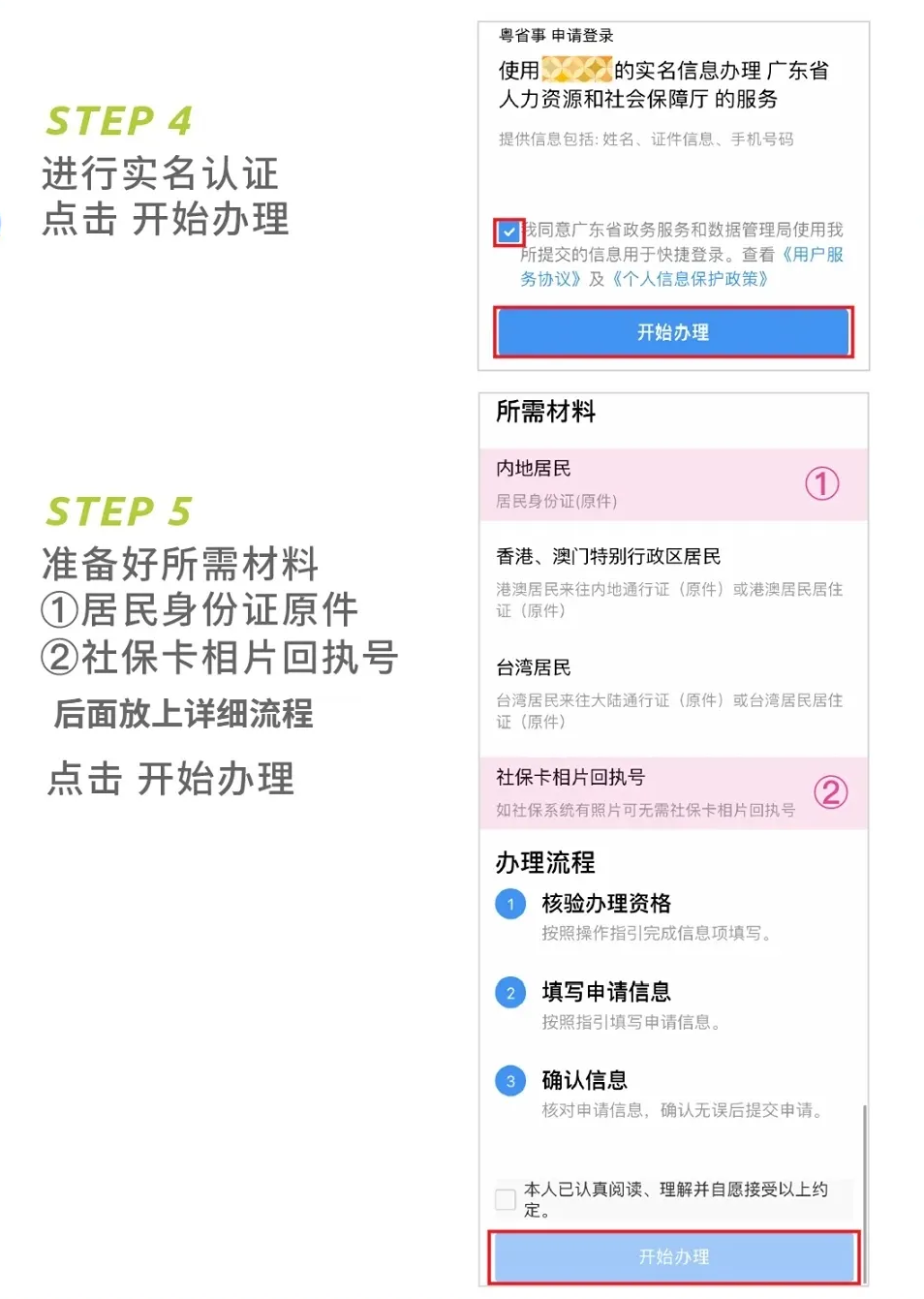Viewport: 924px width, 1299px height.
Task: Select the blue step 3 circle icon
Action: click(509, 1080)
